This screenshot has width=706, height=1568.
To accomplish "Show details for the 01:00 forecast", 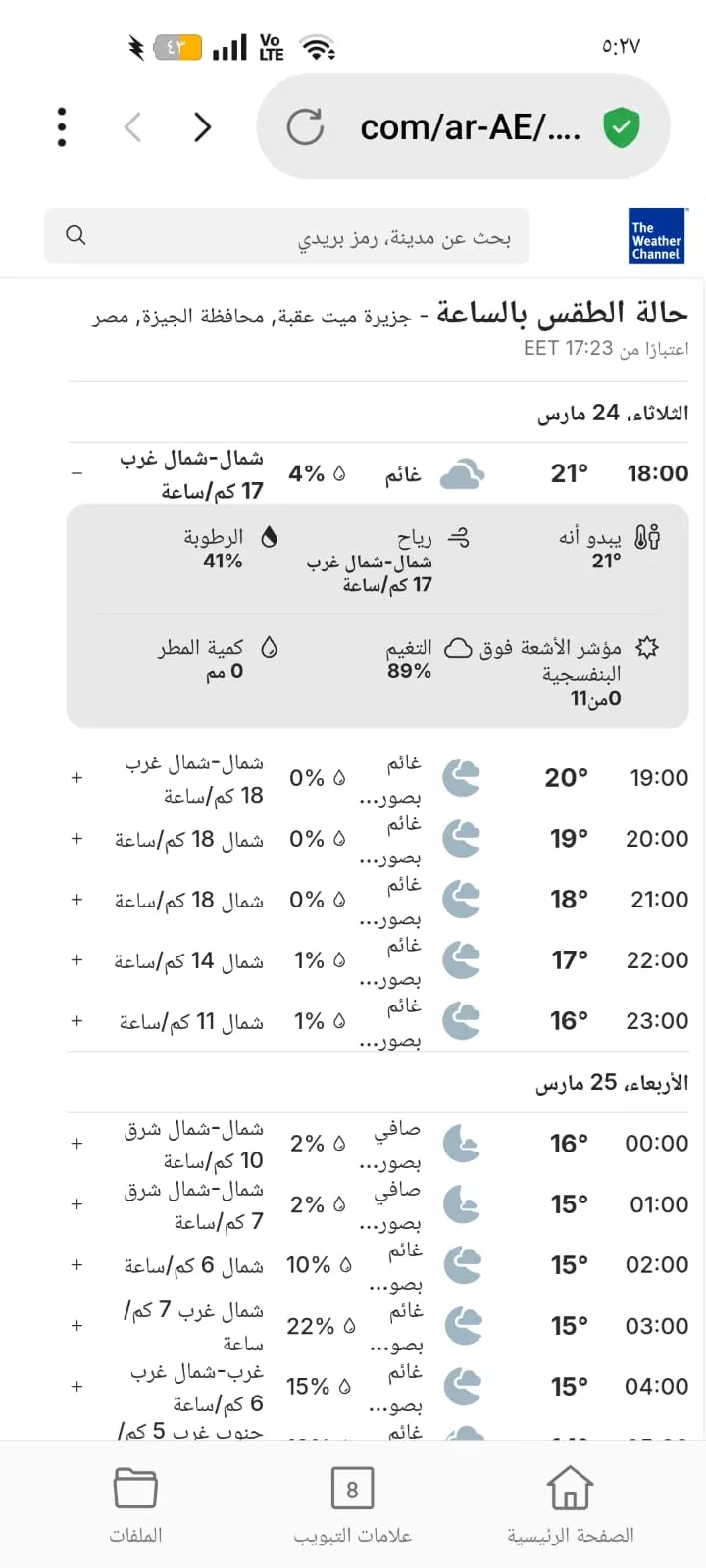I will (76, 1204).
